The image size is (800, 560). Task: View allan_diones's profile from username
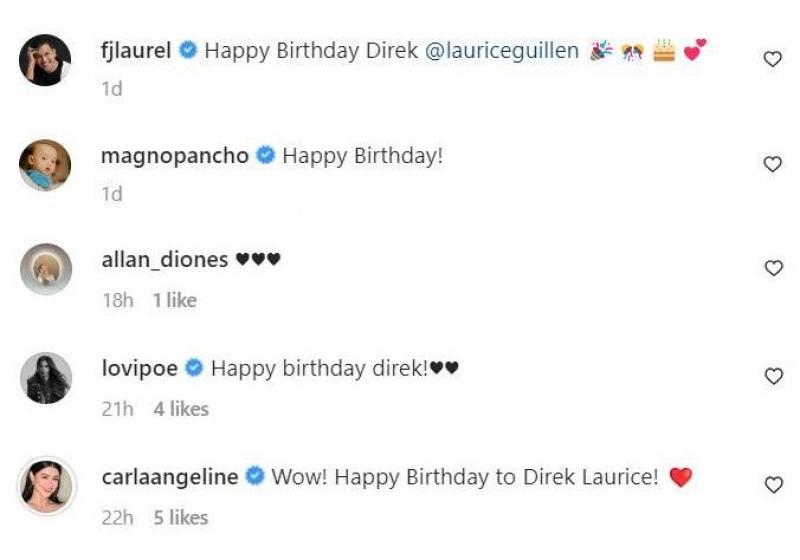(x=164, y=260)
